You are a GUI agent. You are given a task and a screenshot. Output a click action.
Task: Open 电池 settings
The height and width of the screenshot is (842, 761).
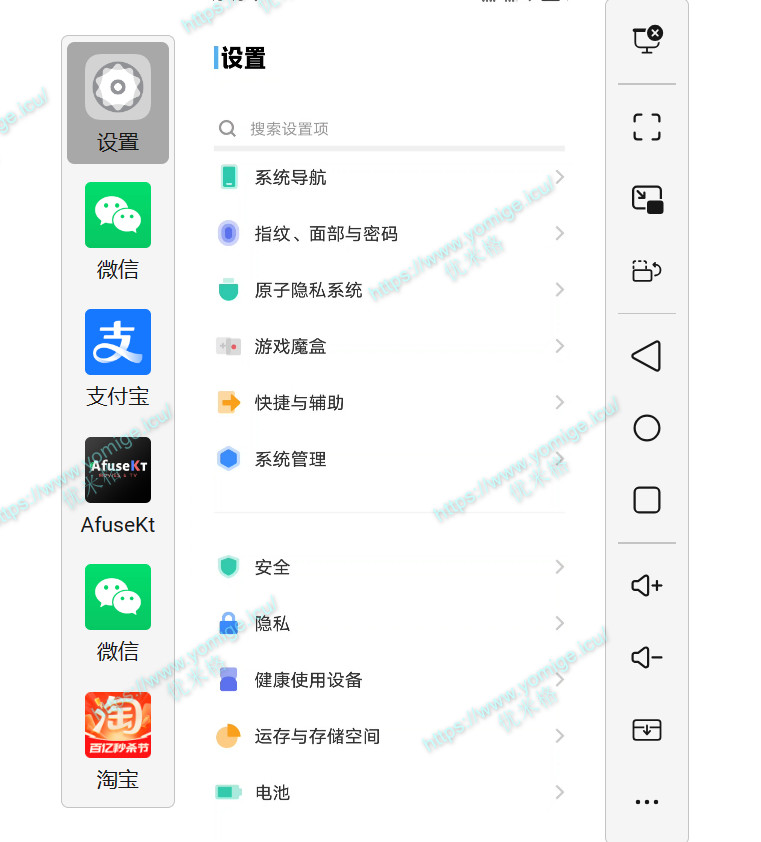coord(389,793)
